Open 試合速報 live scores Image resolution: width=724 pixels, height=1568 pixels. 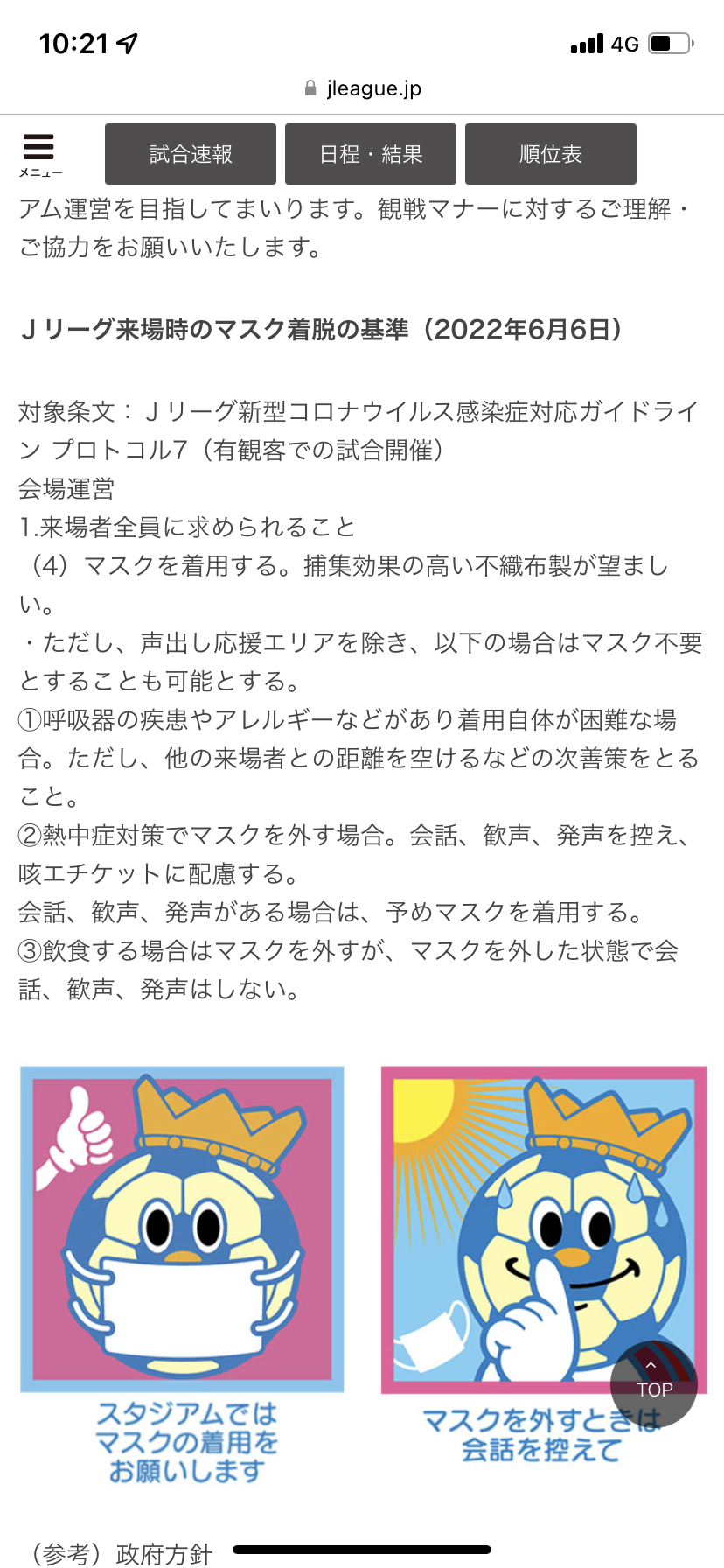click(191, 154)
